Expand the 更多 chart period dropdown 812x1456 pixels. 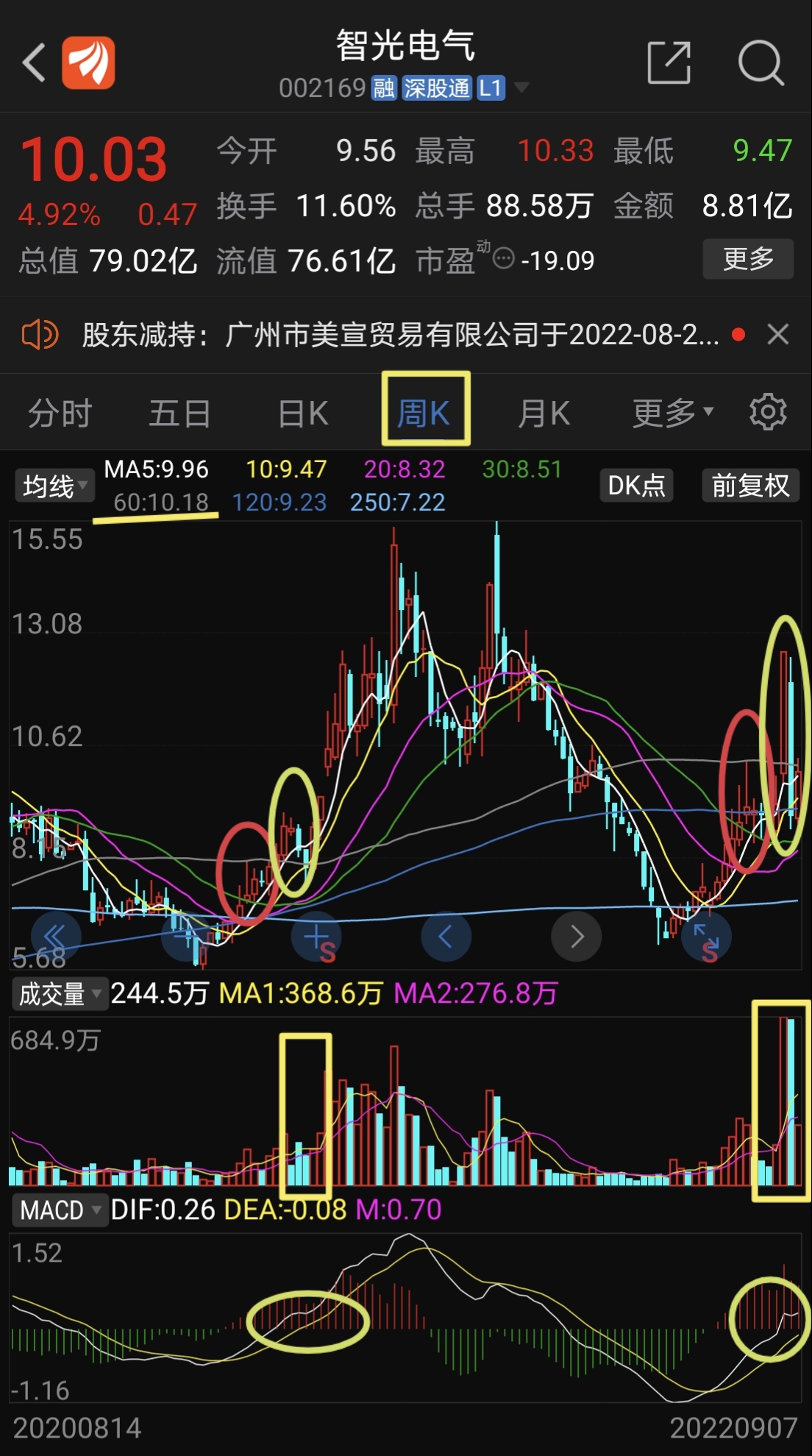tap(673, 413)
